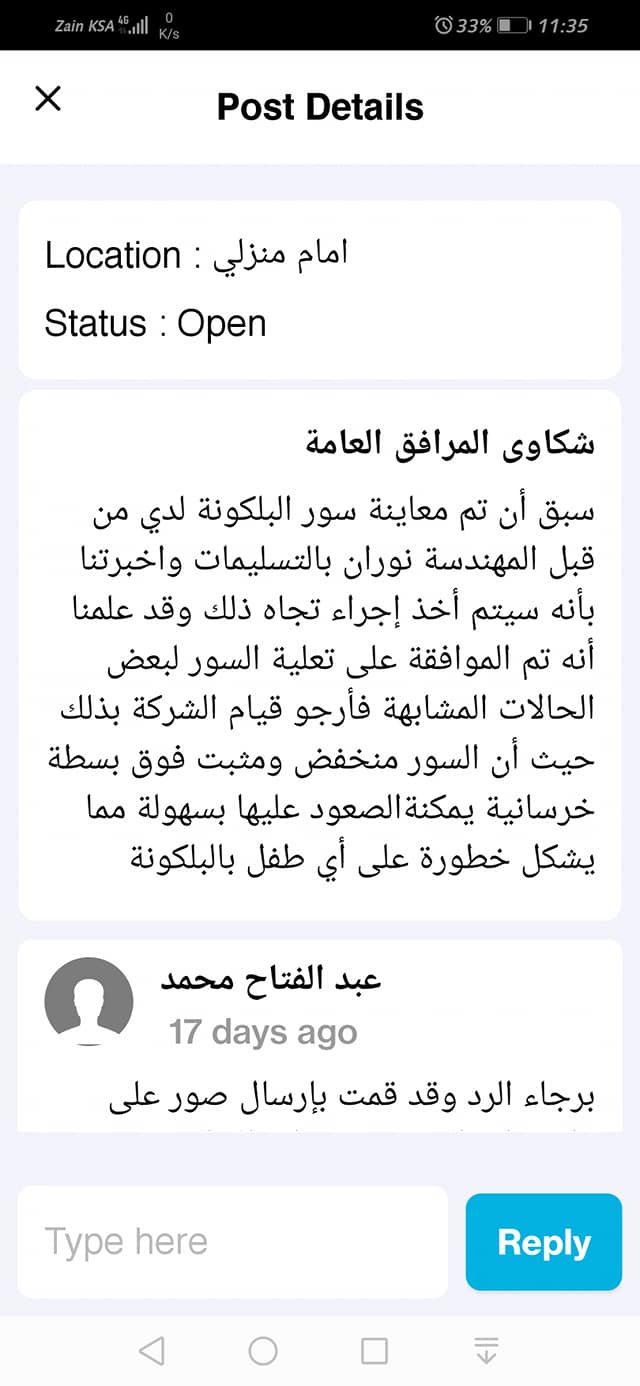
Task: Show recent apps
Action: tap(374, 1352)
